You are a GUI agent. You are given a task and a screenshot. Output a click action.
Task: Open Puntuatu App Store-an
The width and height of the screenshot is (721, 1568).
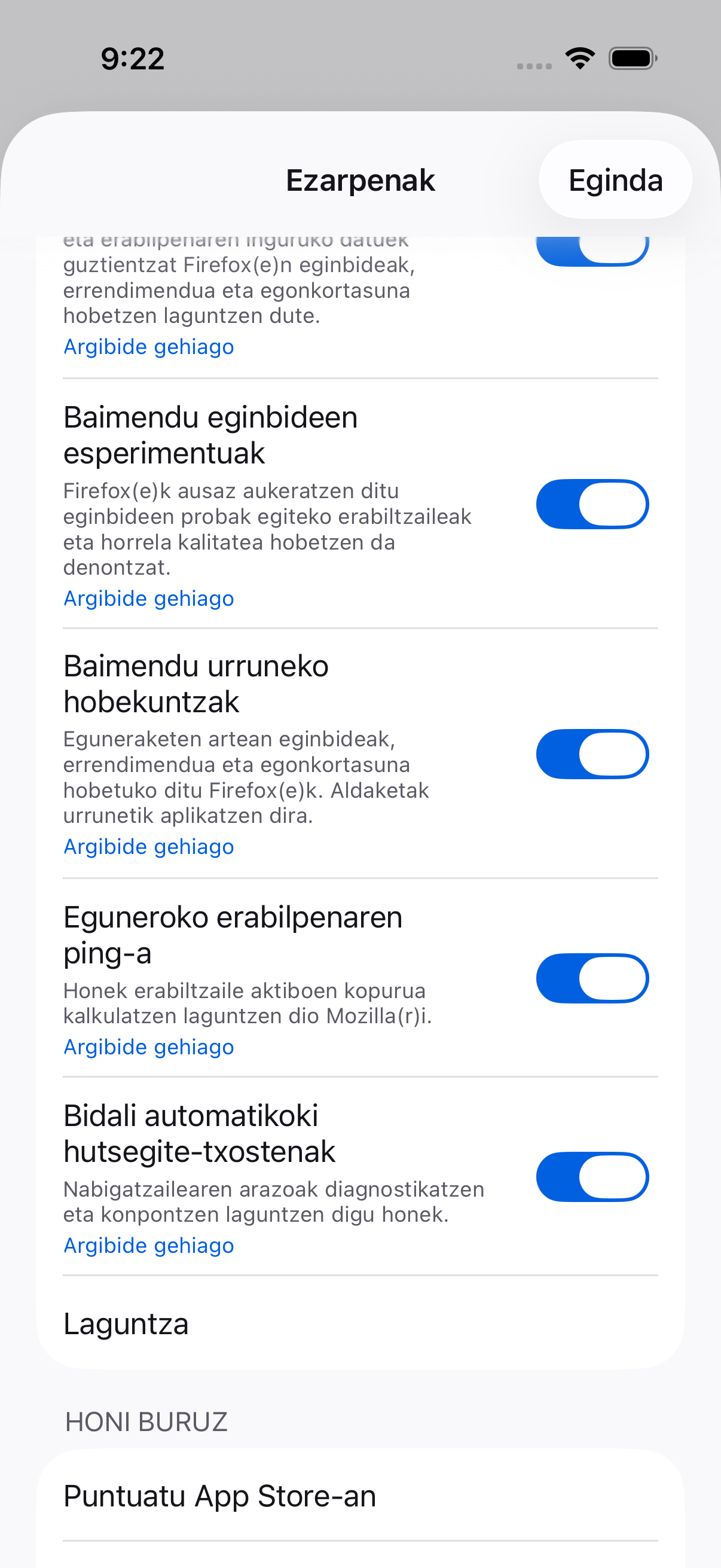tap(360, 1496)
